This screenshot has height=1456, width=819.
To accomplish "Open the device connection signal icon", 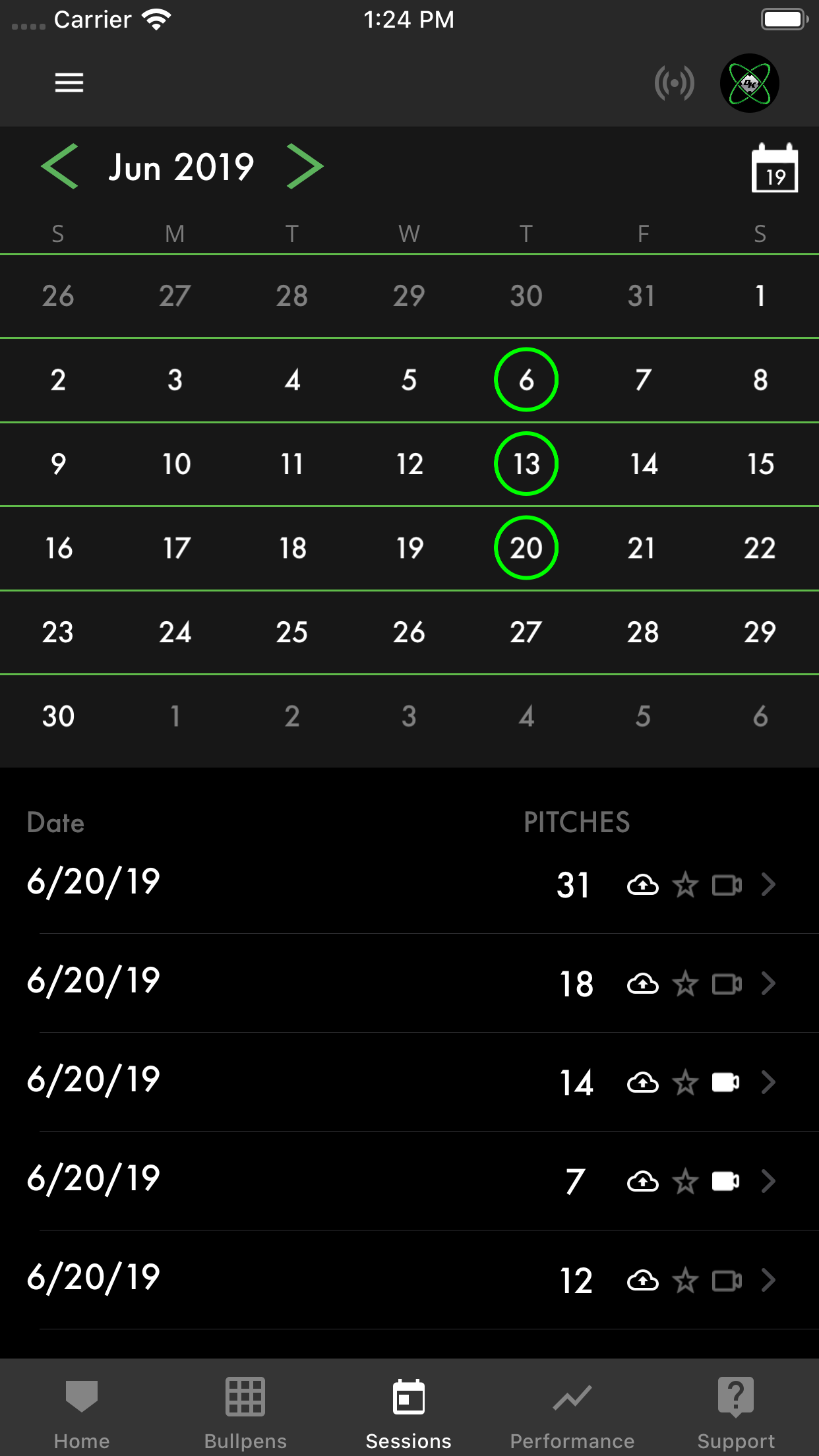I will click(674, 84).
